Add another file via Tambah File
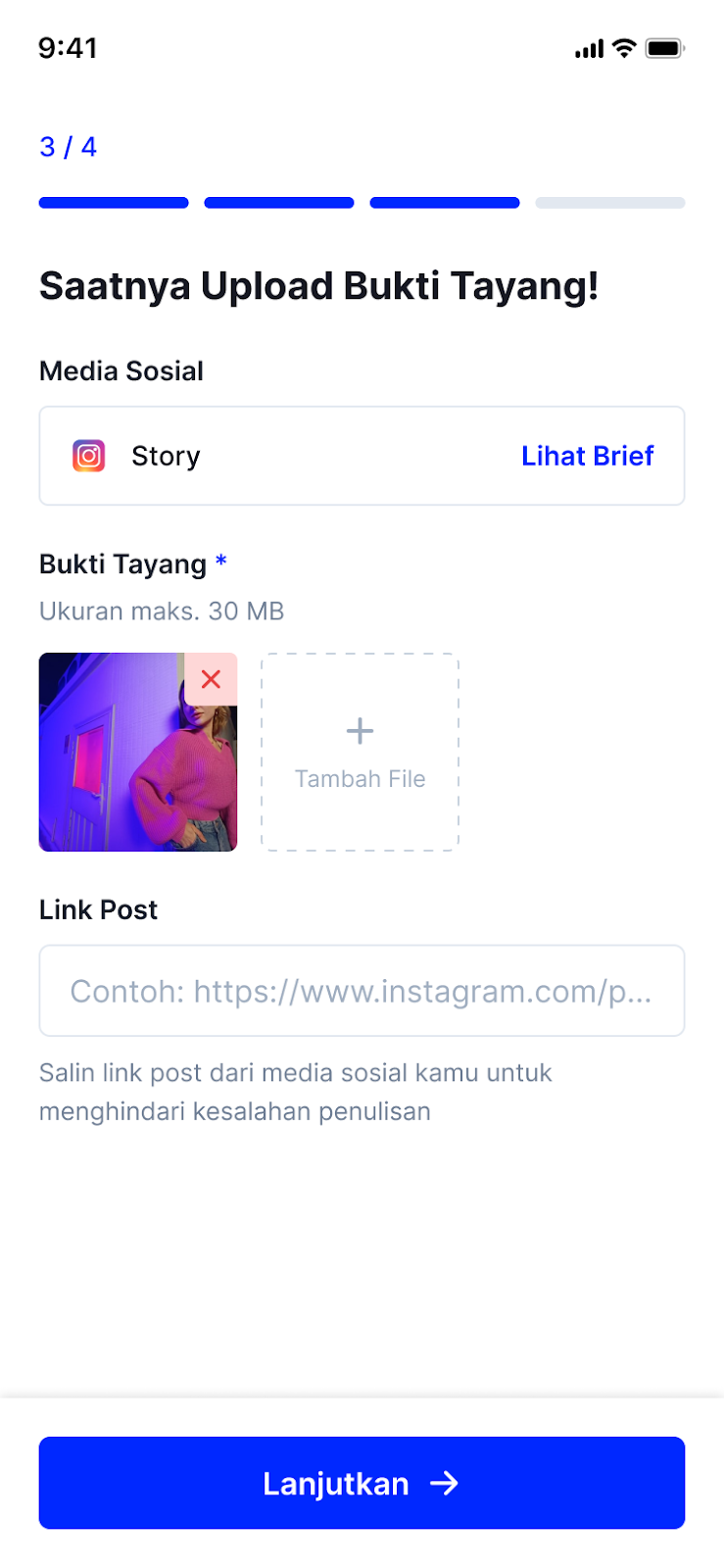 pyautogui.click(x=360, y=752)
